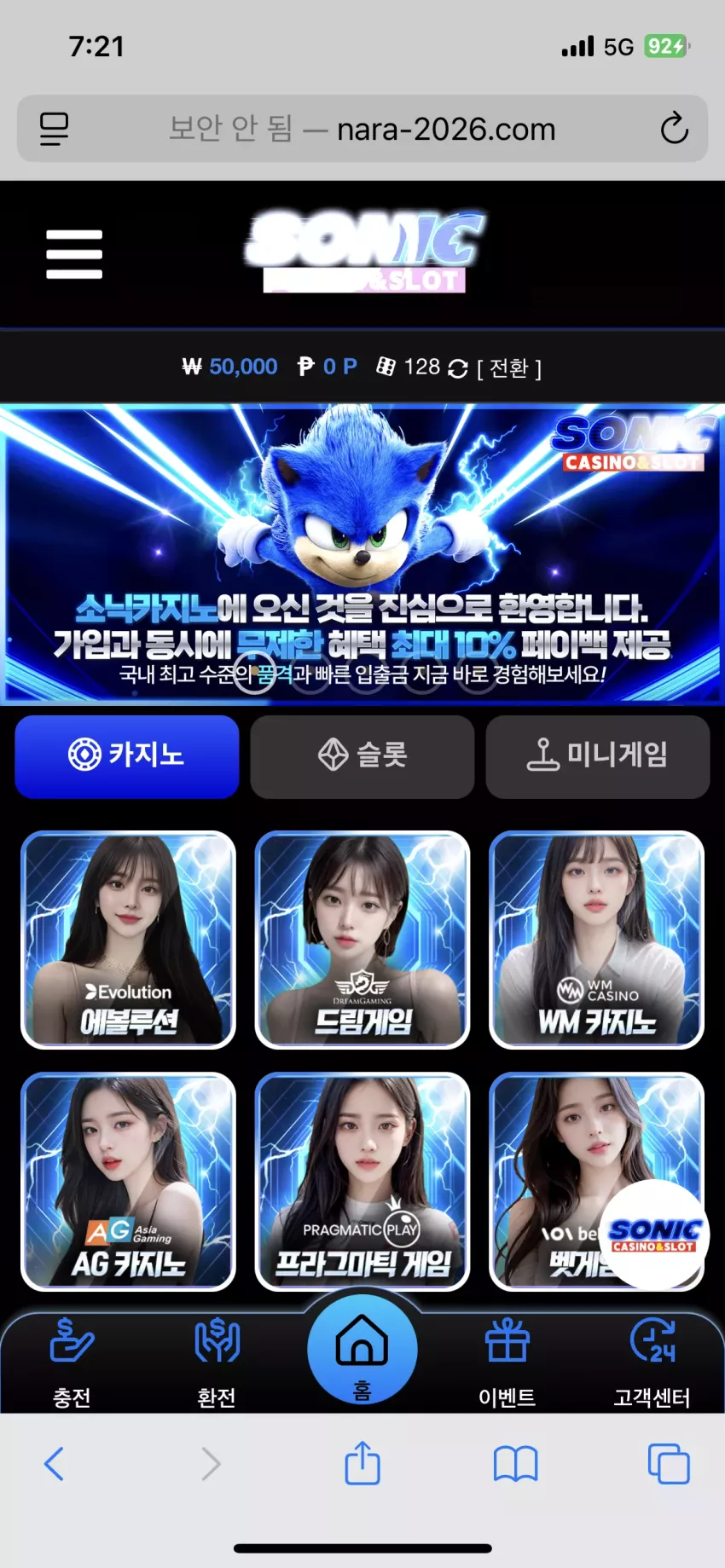This screenshot has width=725, height=1568.
Task: Open the 이벤트 events page
Action: (507, 1363)
